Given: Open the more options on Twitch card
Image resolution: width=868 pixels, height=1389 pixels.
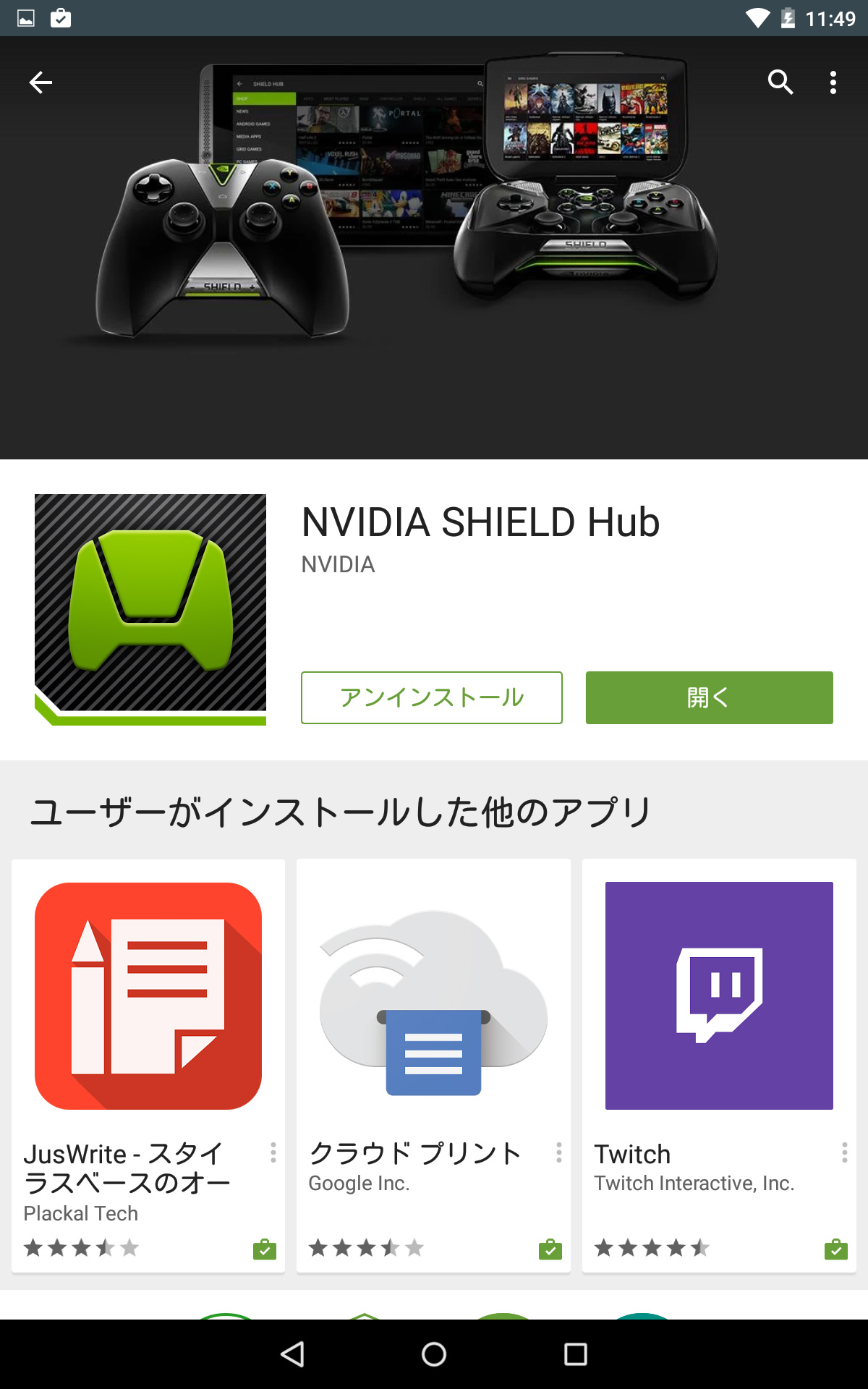Looking at the screenshot, I should [x=844, y=1152].
